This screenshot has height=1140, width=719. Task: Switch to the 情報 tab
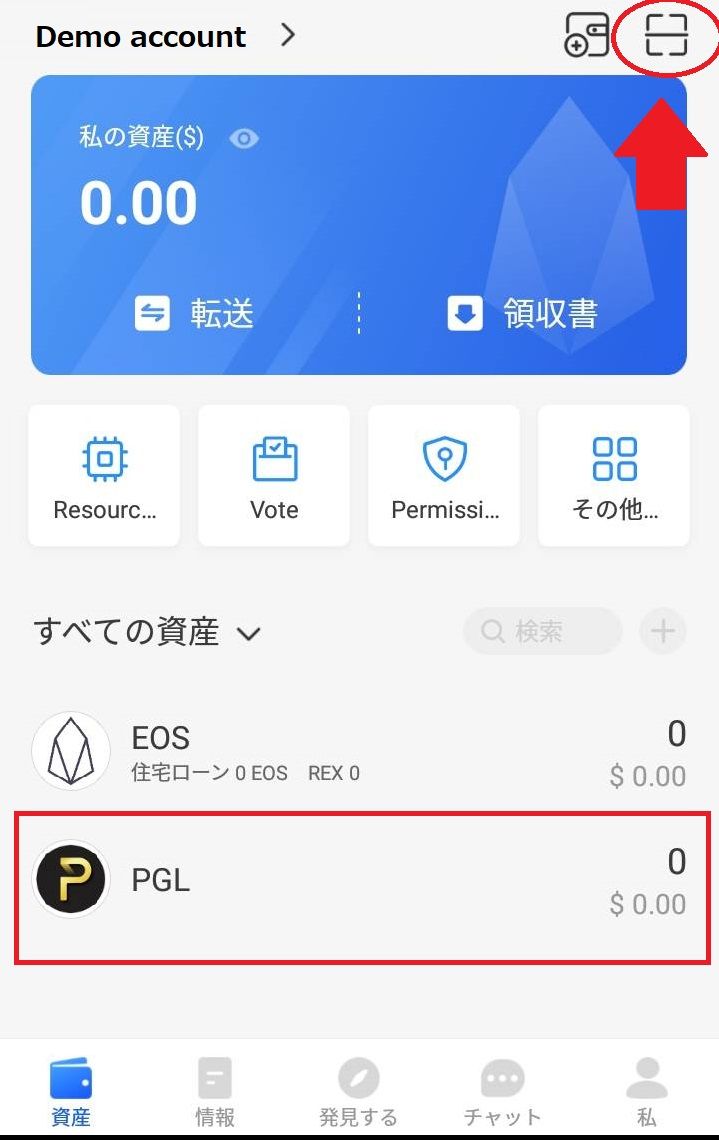[x=215, y=1090]
